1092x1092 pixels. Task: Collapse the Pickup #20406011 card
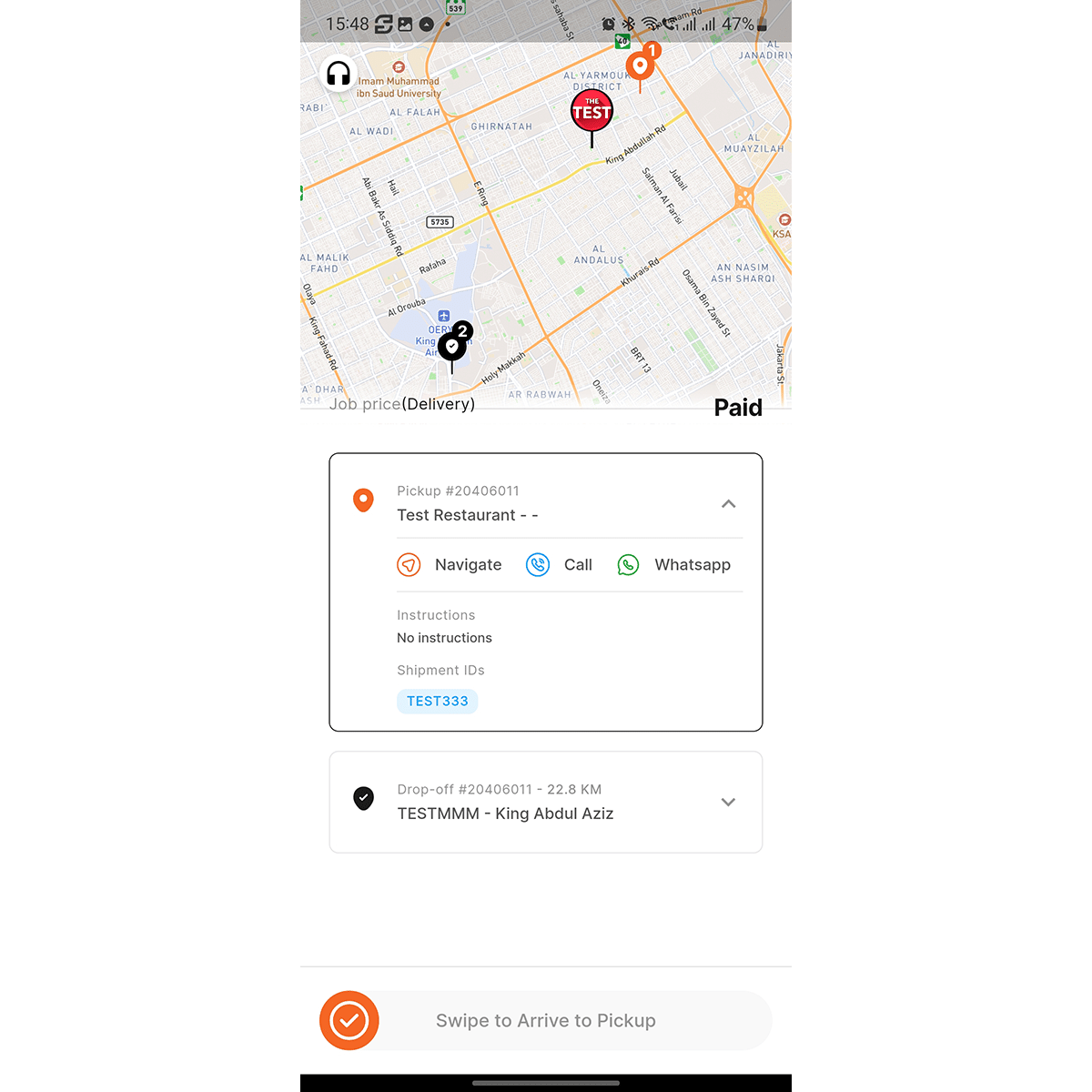tap(728, 504)
